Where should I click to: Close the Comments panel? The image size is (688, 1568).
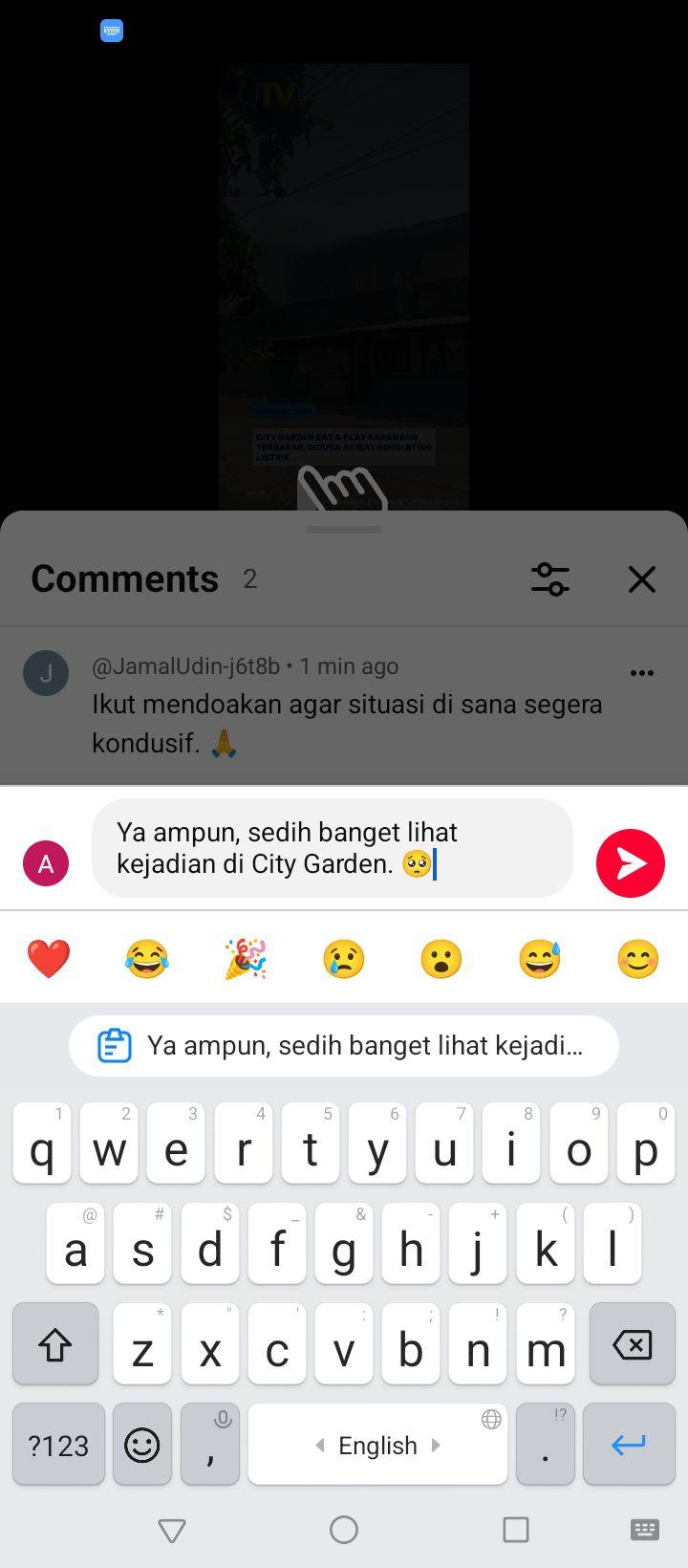(642, 579)
